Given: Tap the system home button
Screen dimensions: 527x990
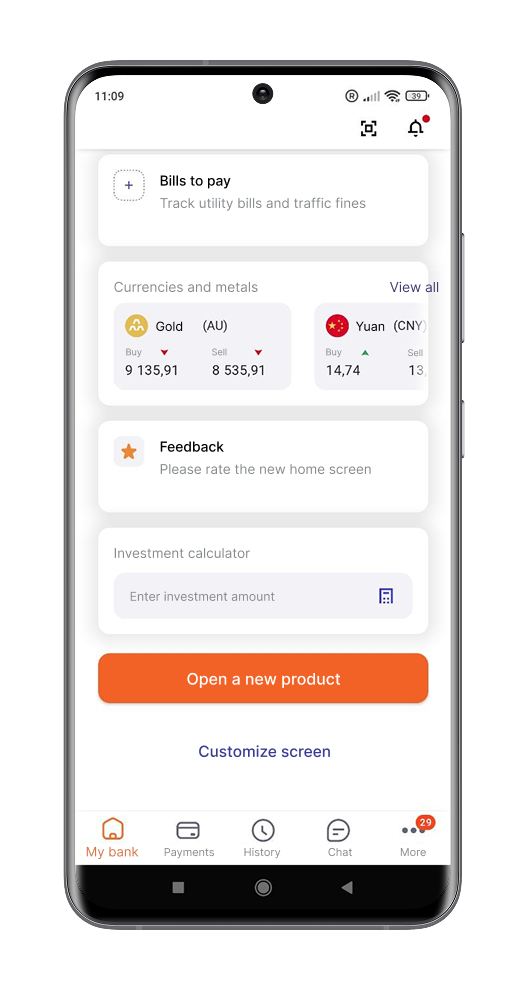Looking at the screenshot, I should tap(263, 888).
